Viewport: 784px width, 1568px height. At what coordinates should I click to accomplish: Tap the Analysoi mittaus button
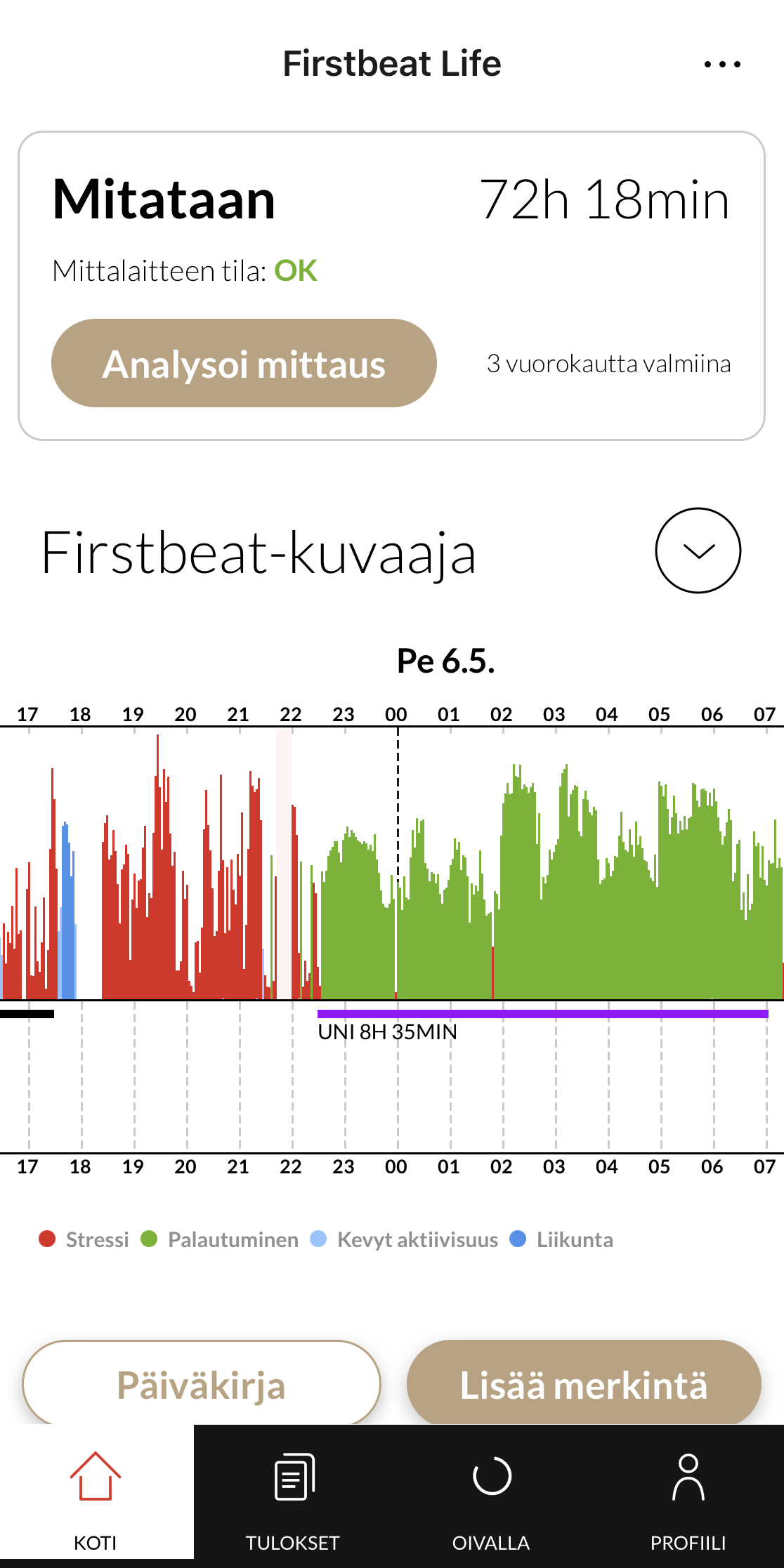point(244,363)
